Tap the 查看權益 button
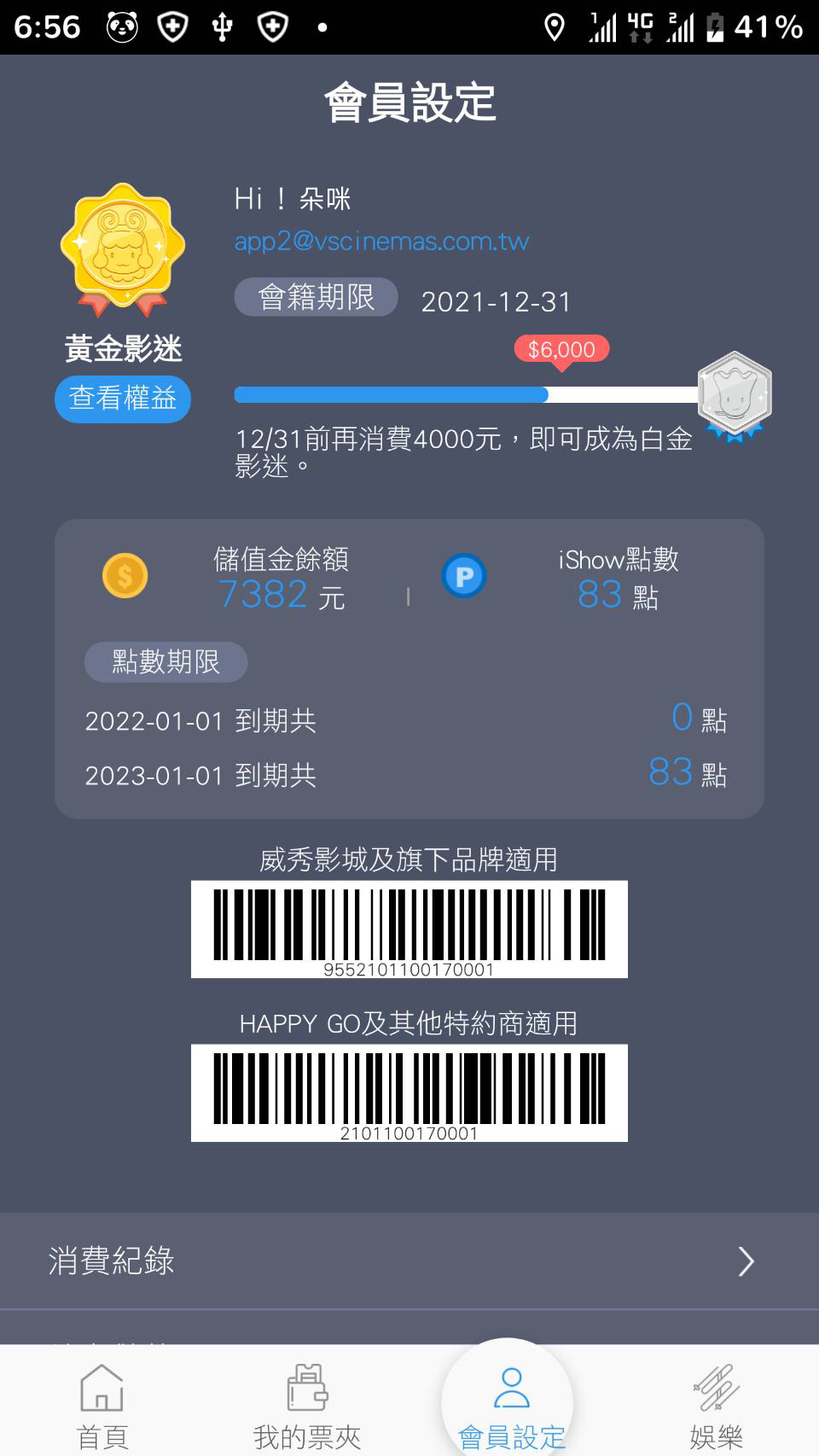The width and height of the screenshot is (819, 1456). 123,399
